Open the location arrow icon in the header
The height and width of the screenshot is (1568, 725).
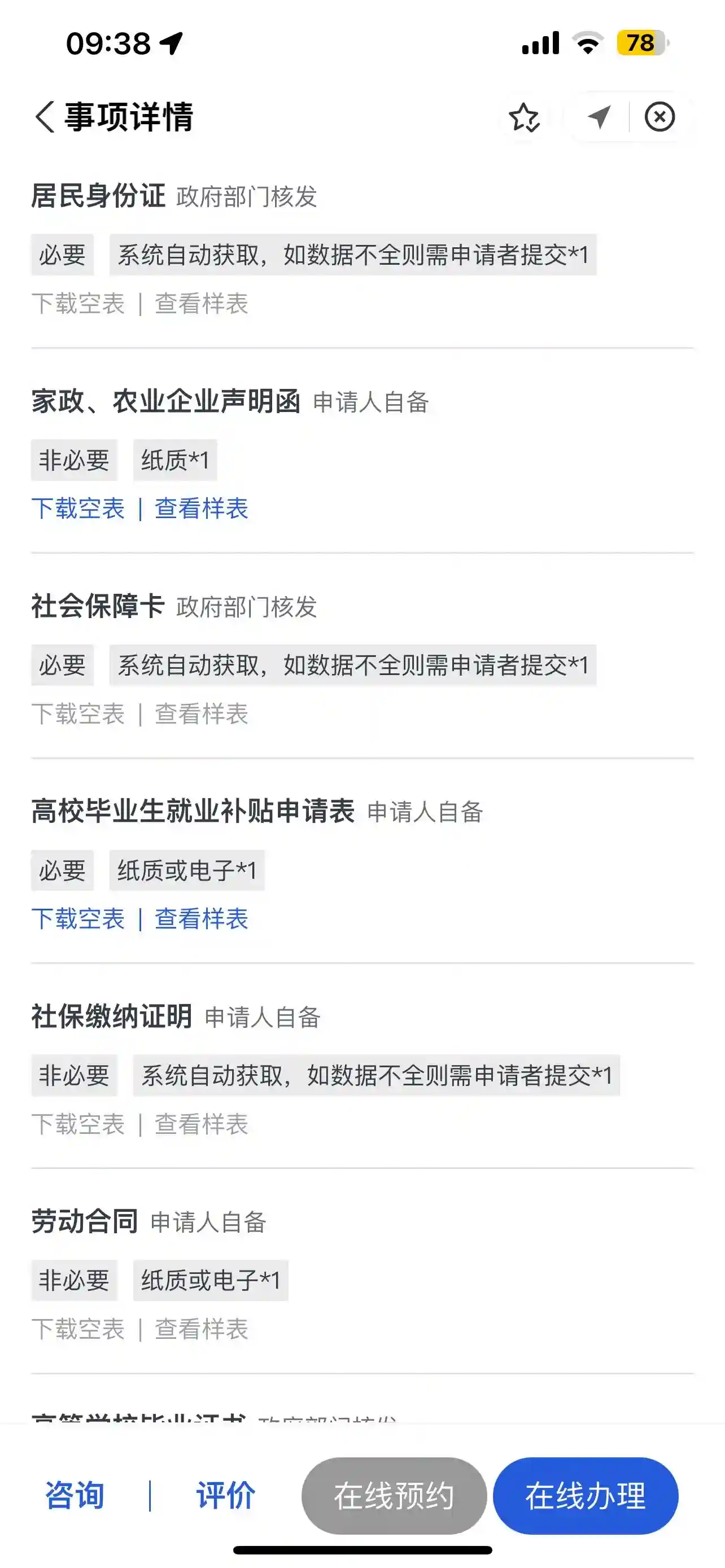click(x=599, y=117)
